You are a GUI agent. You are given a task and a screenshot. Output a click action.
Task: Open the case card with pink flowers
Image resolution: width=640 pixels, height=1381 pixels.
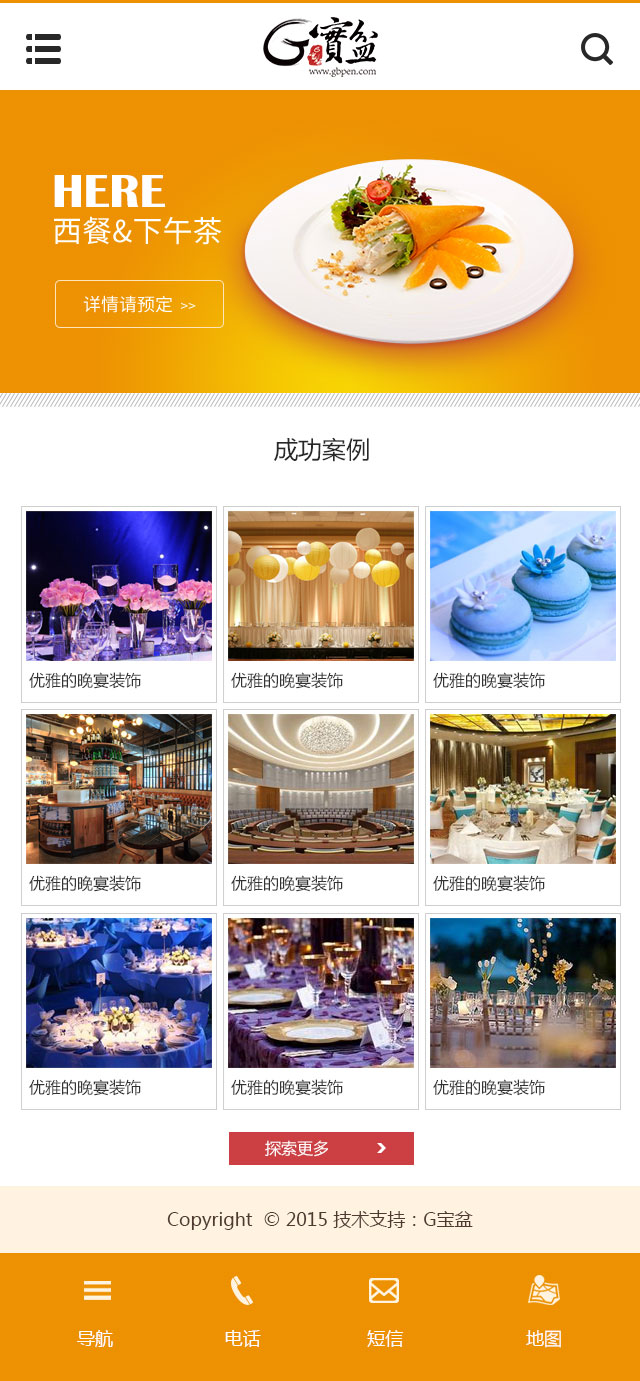click(119, 604)
